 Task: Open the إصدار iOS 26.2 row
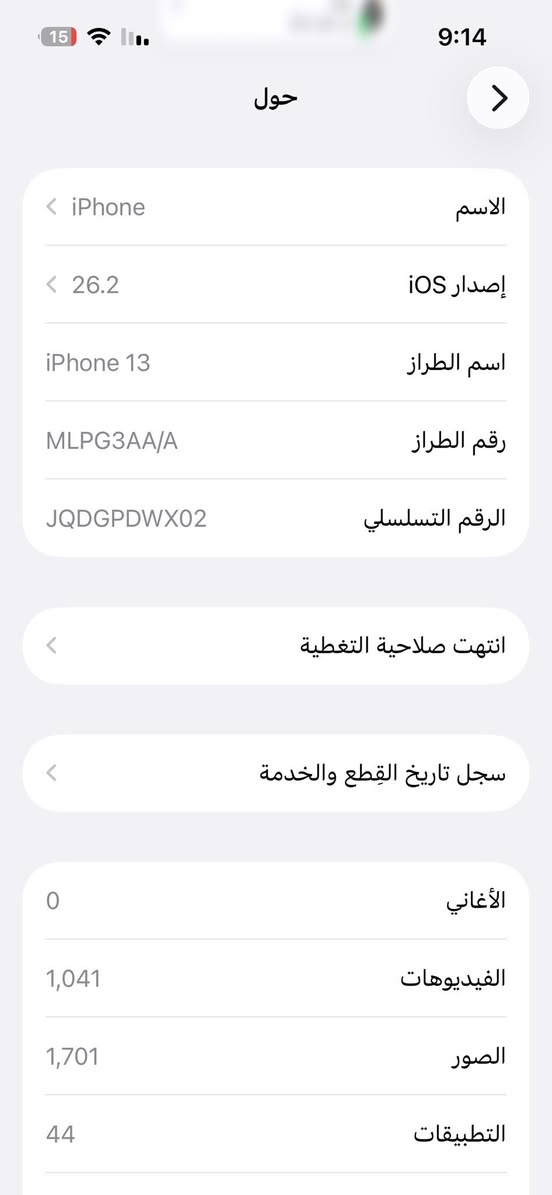(x=276, y=285)
